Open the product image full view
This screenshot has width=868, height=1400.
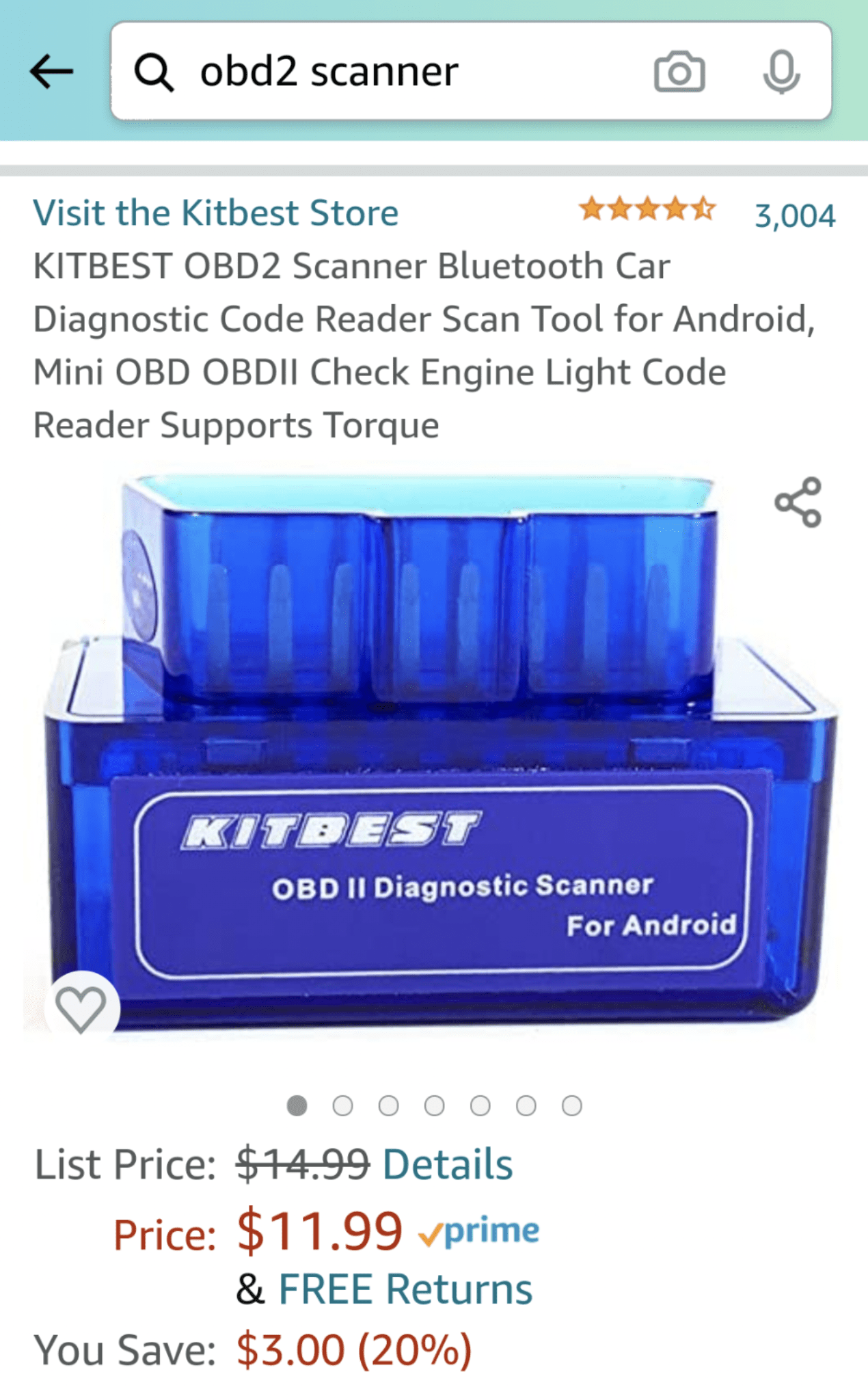pos(437,752)
